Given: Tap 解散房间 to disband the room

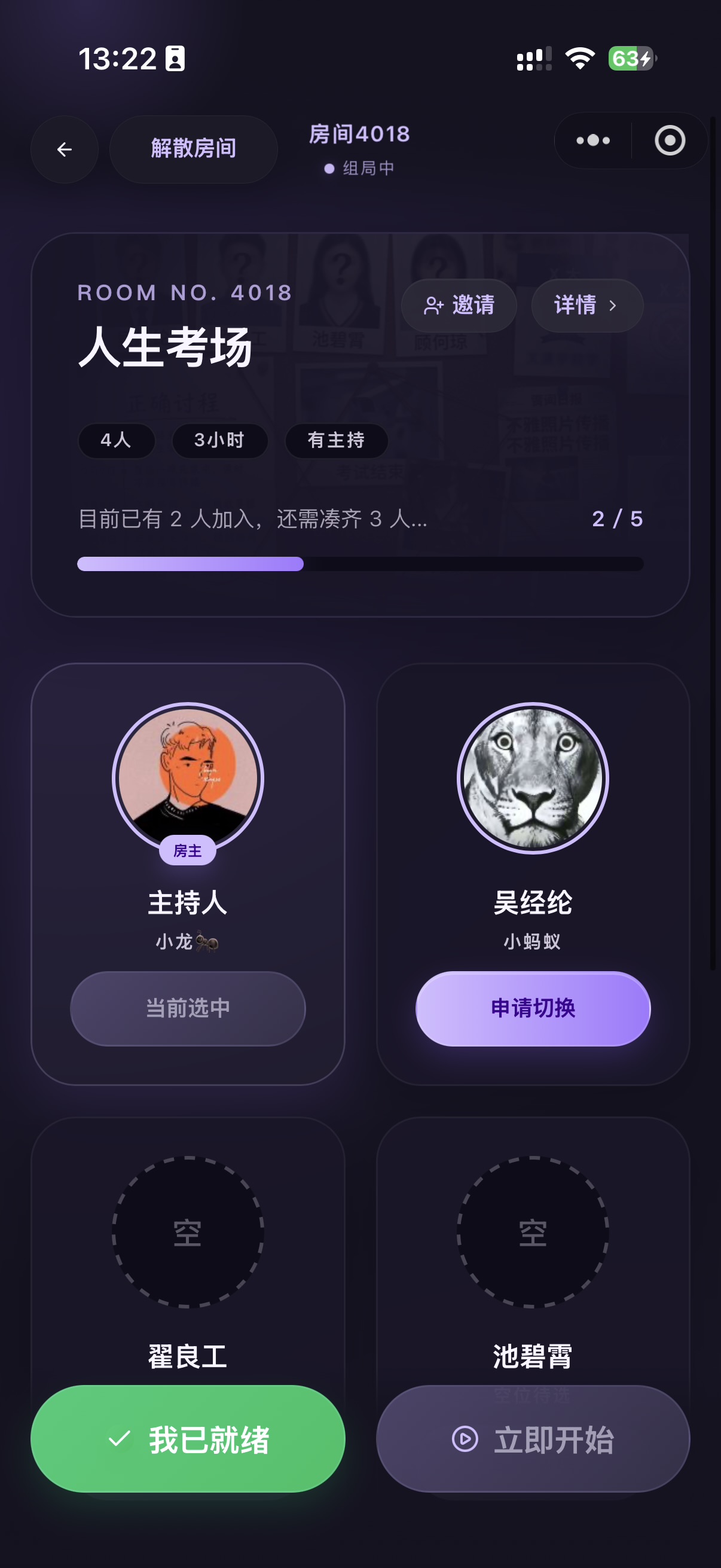Looking at the screenshot, I should click(x=194, y=149).
